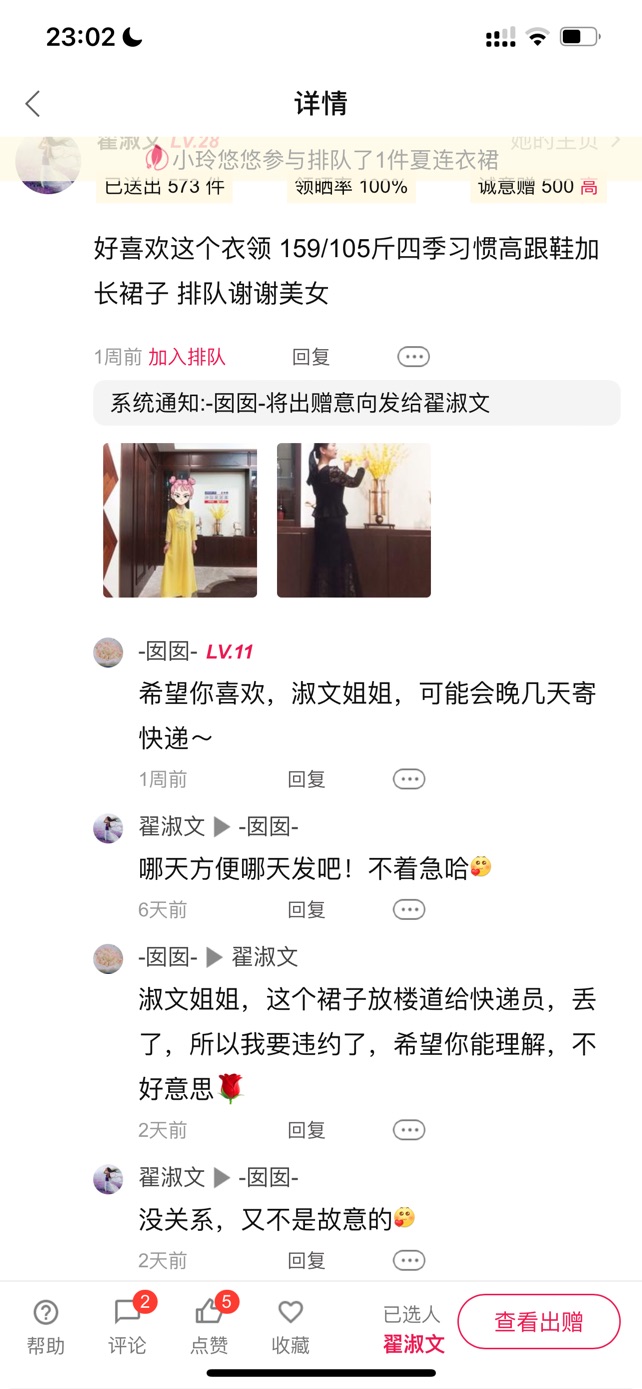The image size is (642, 1389).
Task: Tap the 查看出赠 button
Action: pyautogui.click(x=539, y=1322)
